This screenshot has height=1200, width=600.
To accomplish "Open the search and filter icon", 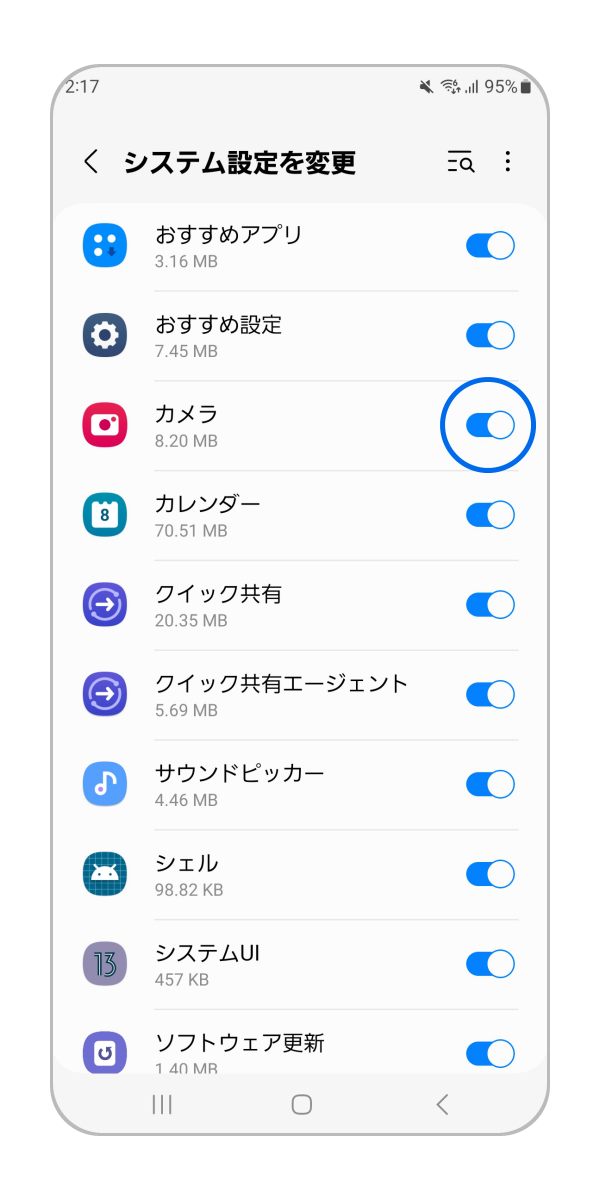I will (x=460, y=162).
